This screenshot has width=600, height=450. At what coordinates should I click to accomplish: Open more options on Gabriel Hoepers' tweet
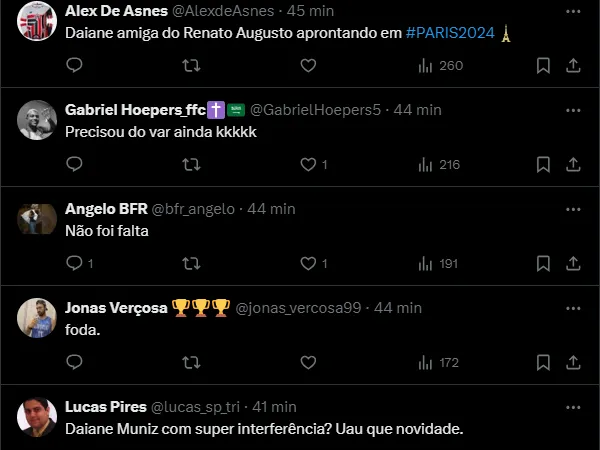coord(573,109)
